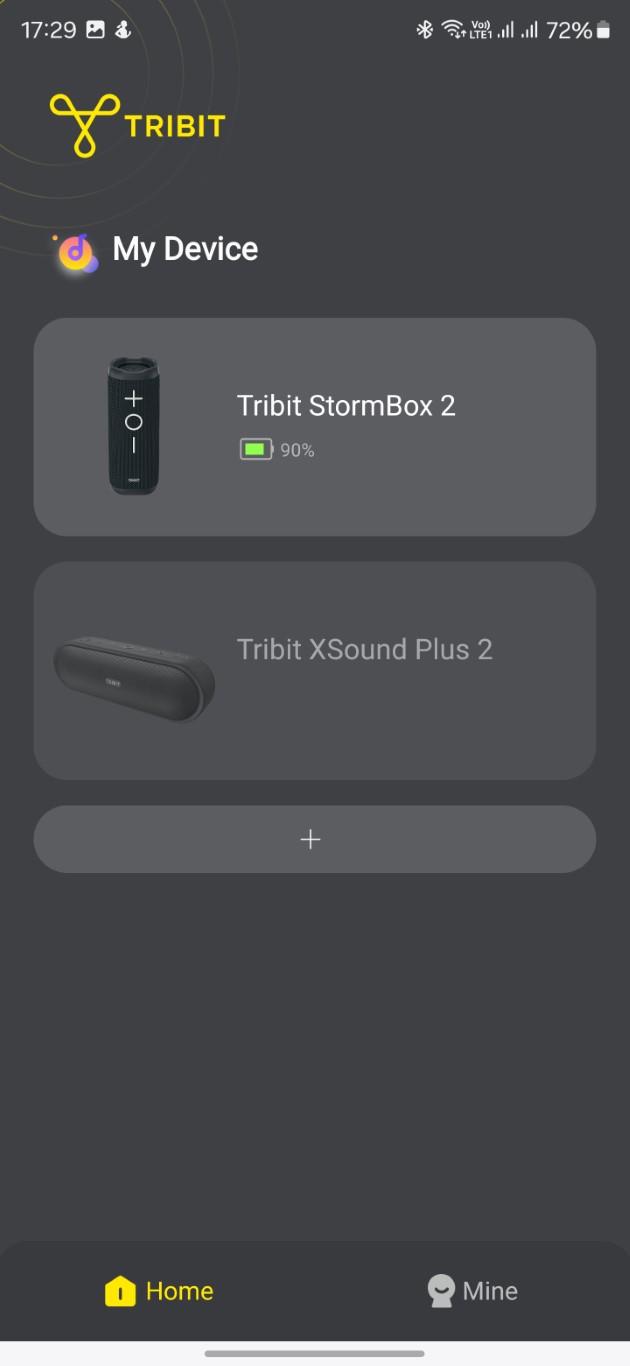Image resolution: width=630 pixels, height=1366 pixels.
Task: Go to the Home tab
Action: click(159, 1291)
